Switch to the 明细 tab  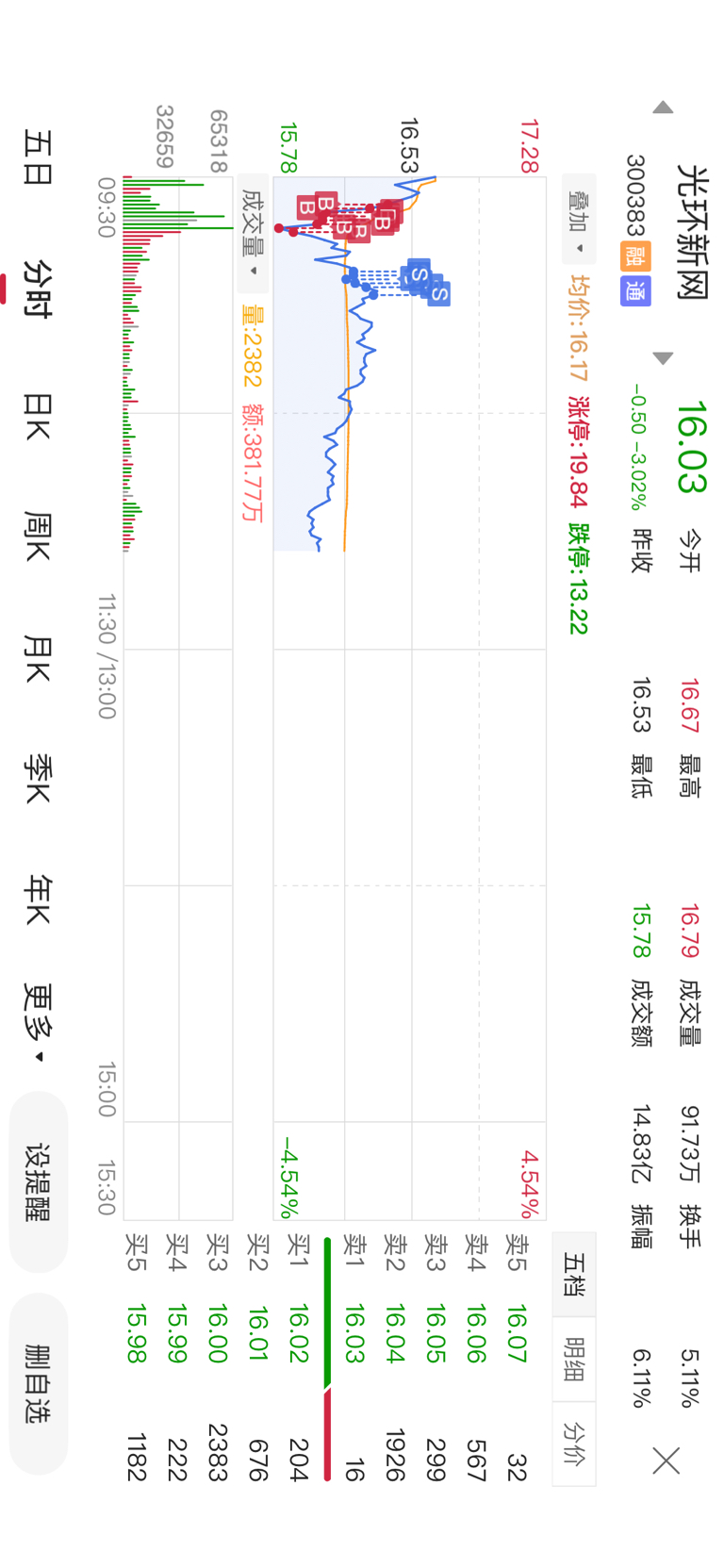click(x=574, y=1359)
